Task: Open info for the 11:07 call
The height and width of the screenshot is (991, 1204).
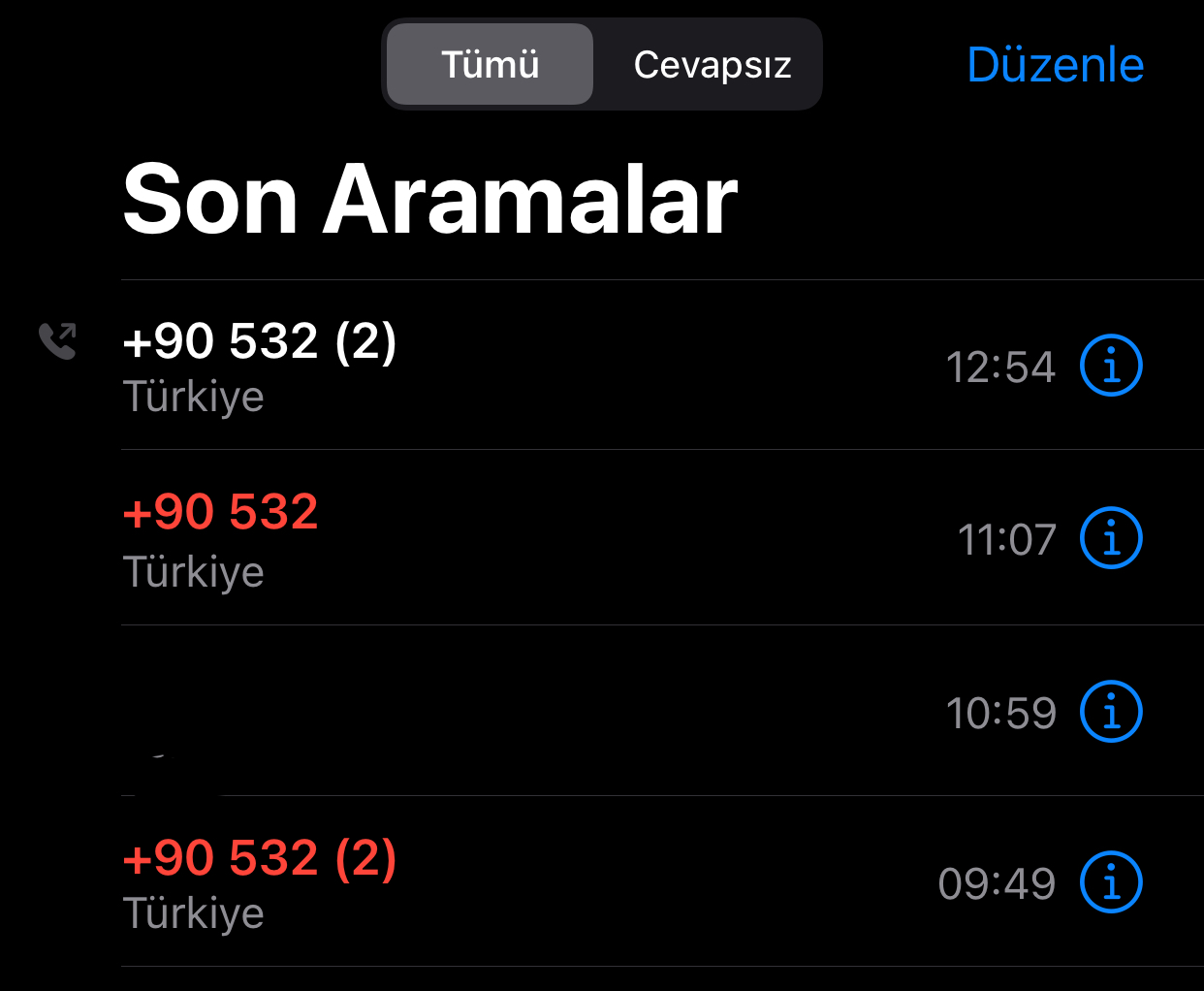Action: pos(1111,538)
